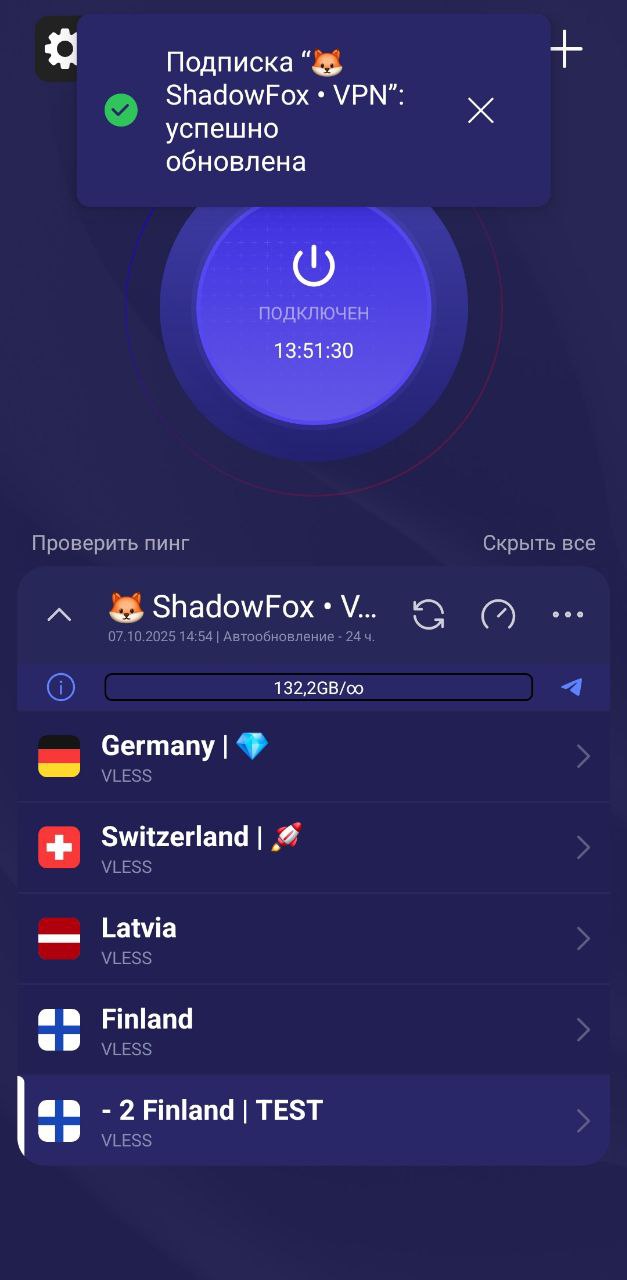This screenshot has height=1280, width=627.
Task: Open the ShadowFox overflow menu
Action: click(567, 615)
